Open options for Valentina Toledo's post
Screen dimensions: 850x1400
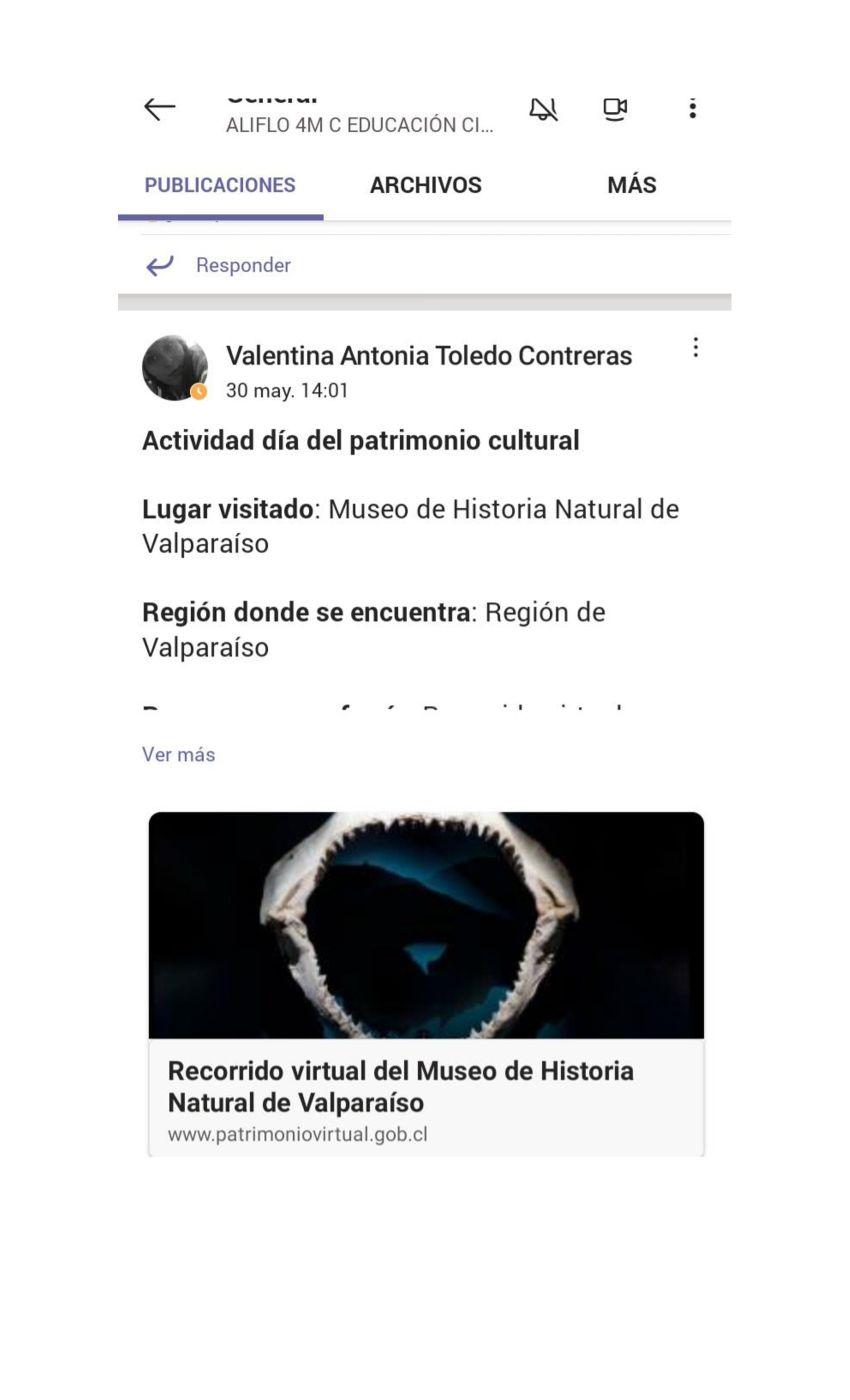[x=695, y=347]
